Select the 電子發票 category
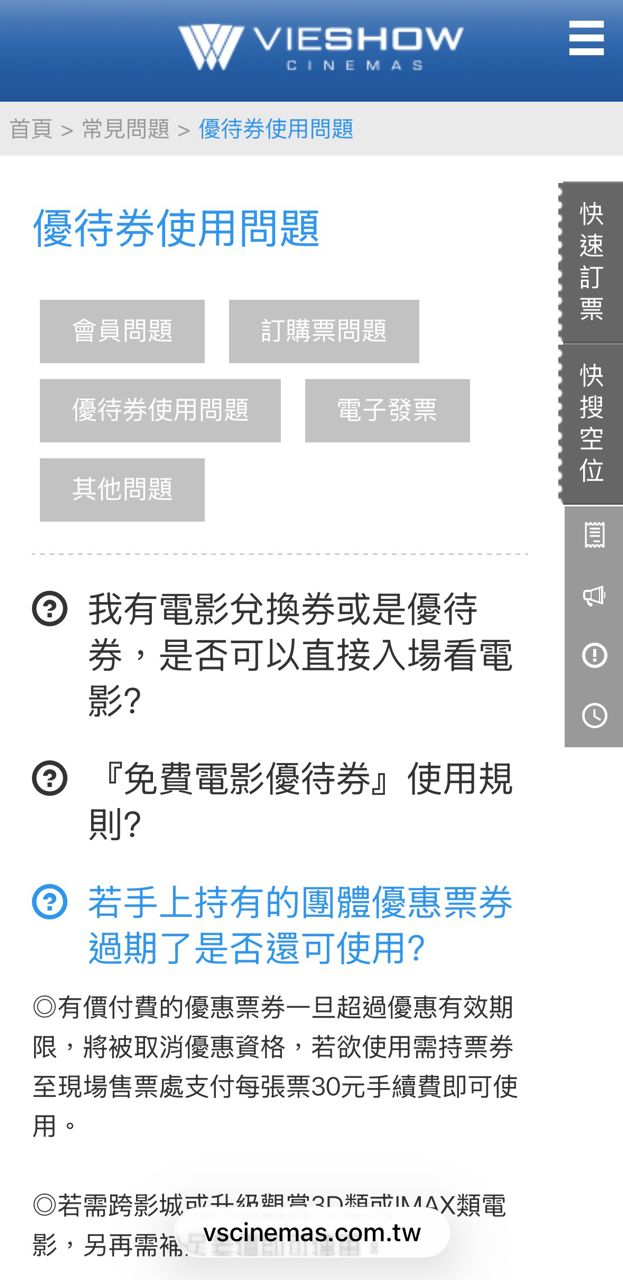The image size is (623, 1280). [387, 410]
